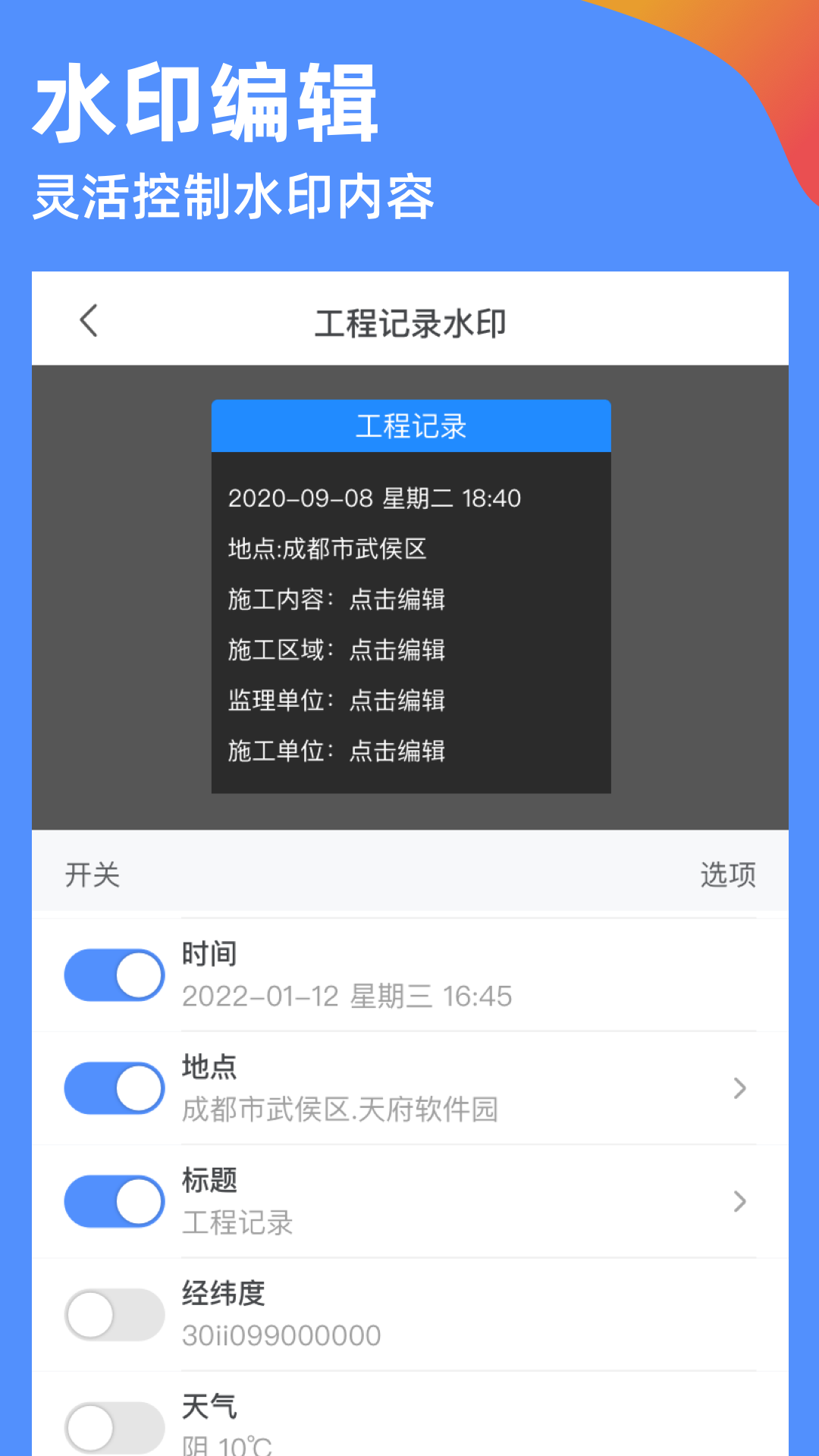
Task: Turn off the 地点 toggle
Action: point(115,1087)
